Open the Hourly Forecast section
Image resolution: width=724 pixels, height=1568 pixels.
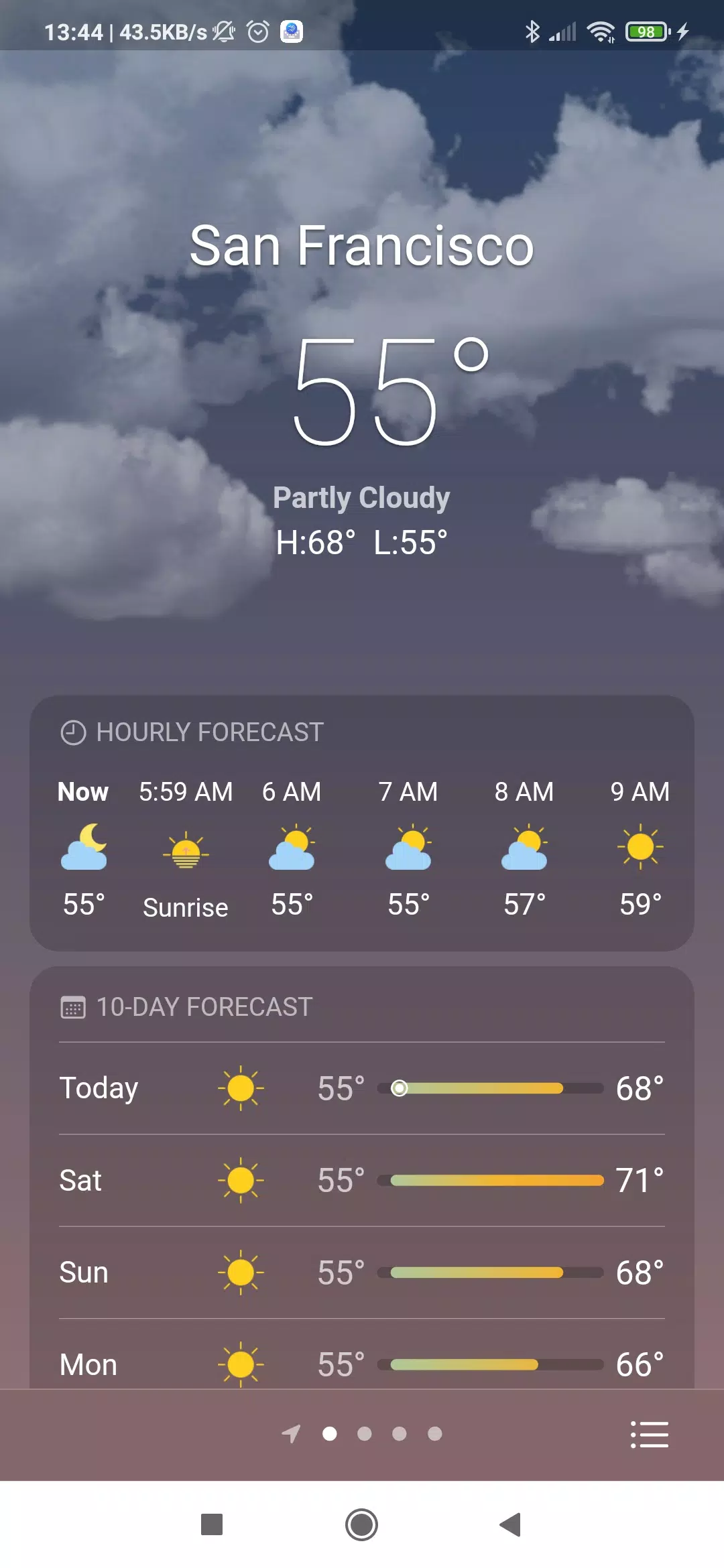click(x=210, y=732)
